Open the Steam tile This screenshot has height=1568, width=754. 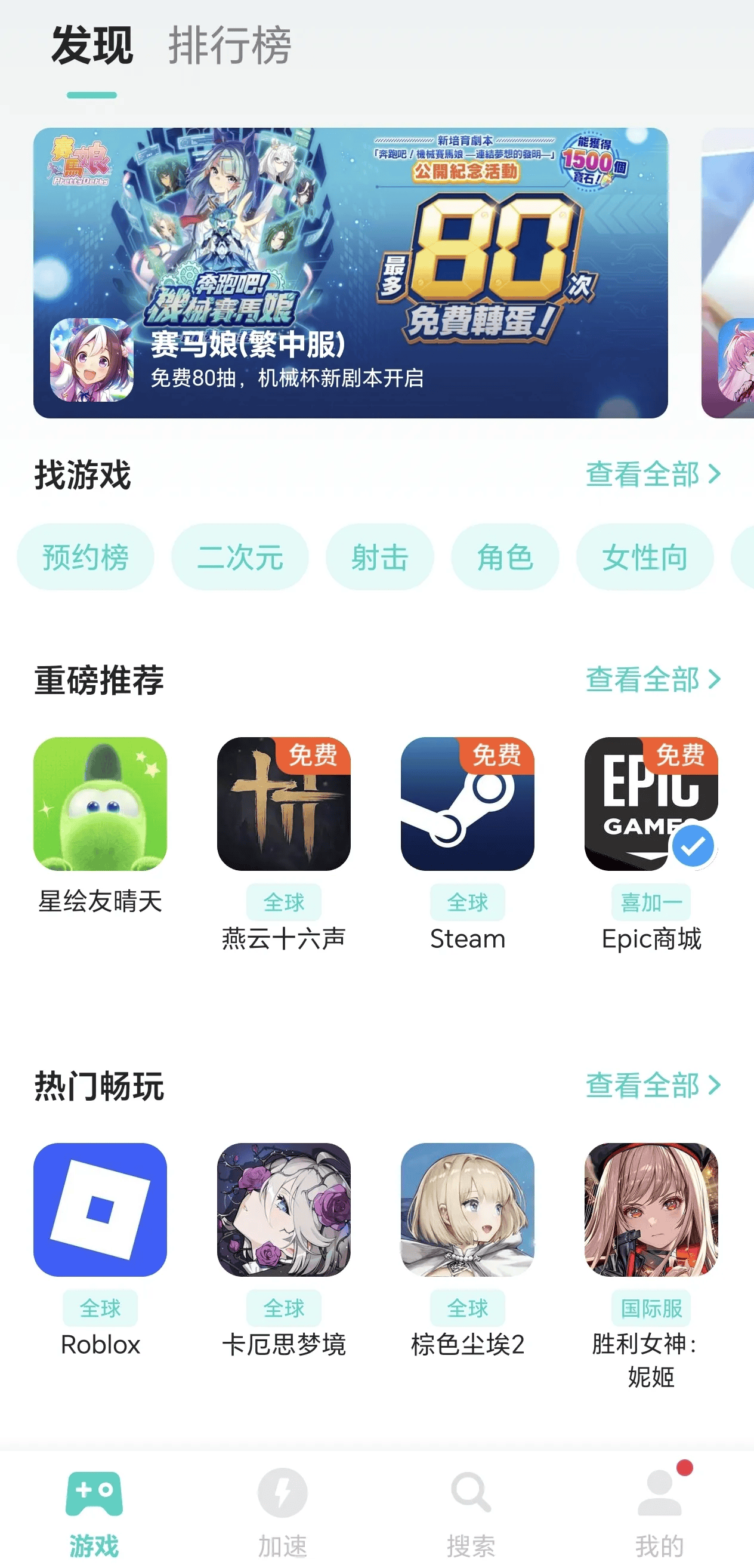point(467,804)
